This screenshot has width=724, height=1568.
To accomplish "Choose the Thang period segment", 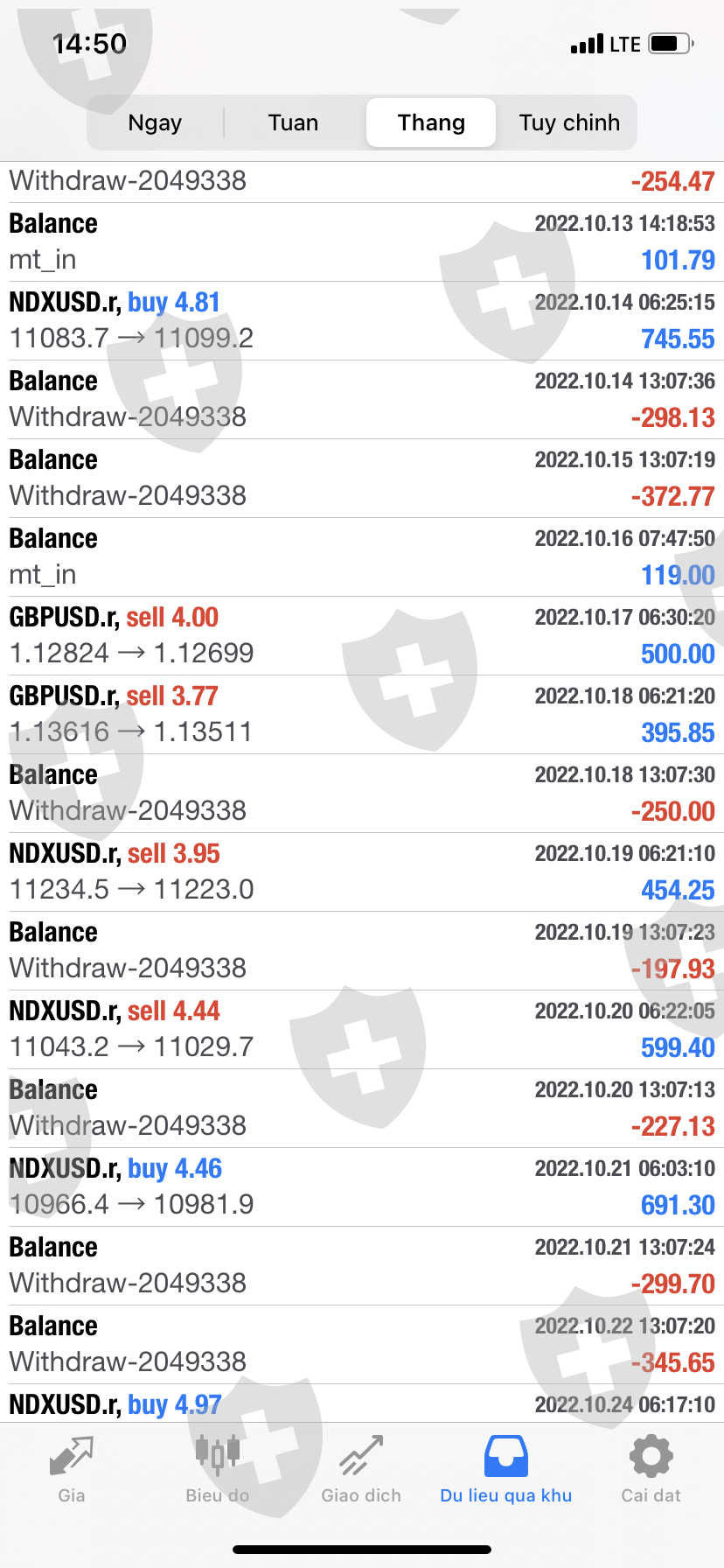I will point(431,122).
